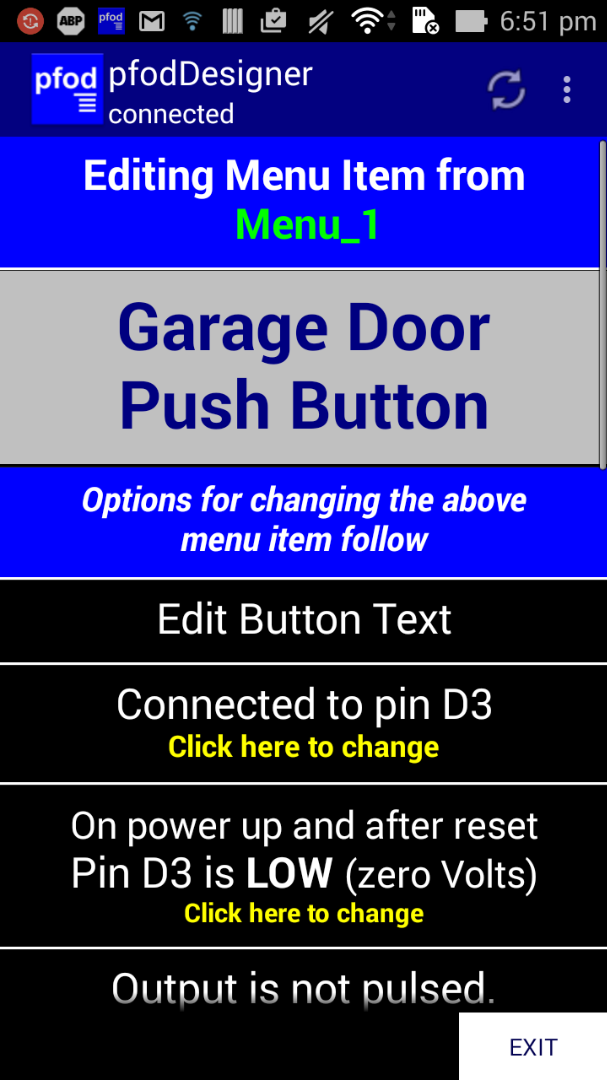Open Edit Button Text

click(301, 621)
